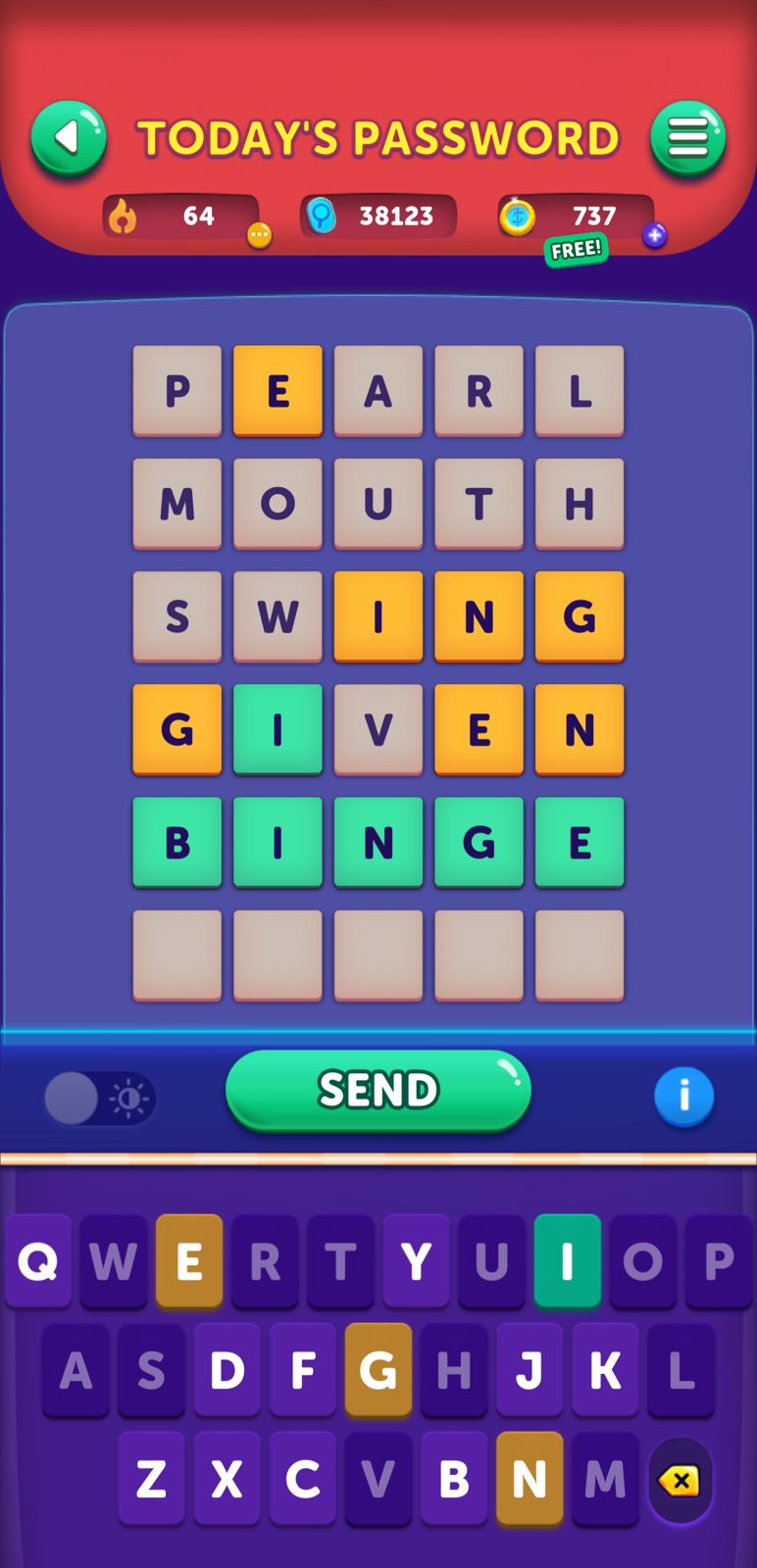Get free coins with the plus icon
The width and height of the screenshot is (757, 1568).
(654, 235)
